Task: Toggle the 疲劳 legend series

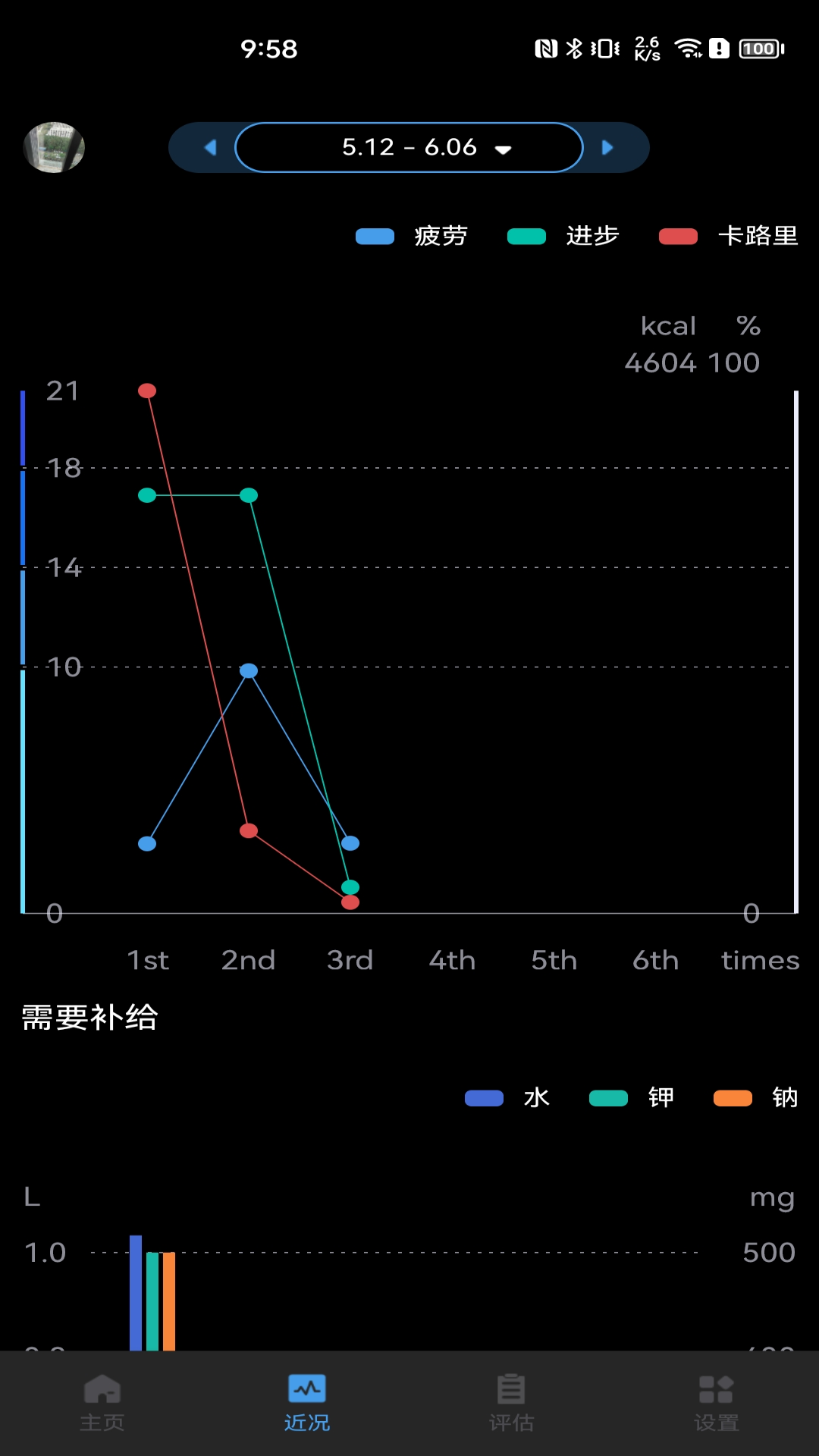Action: 412,236
